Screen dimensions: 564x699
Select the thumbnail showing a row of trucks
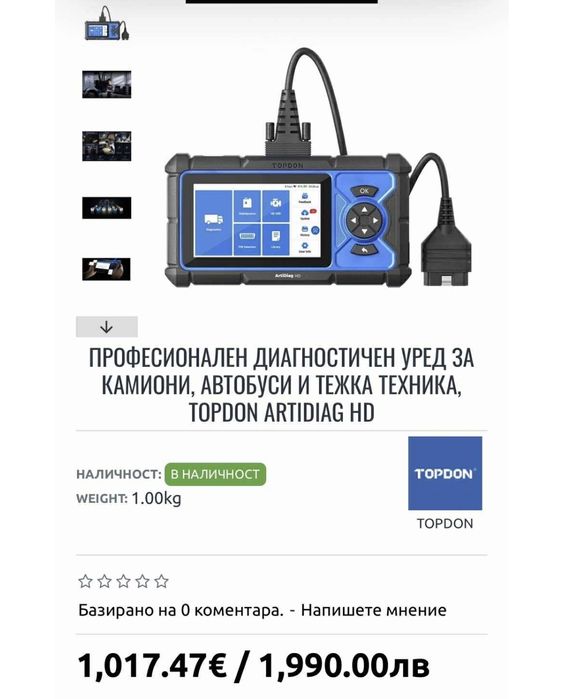click(x=107, y=208)
